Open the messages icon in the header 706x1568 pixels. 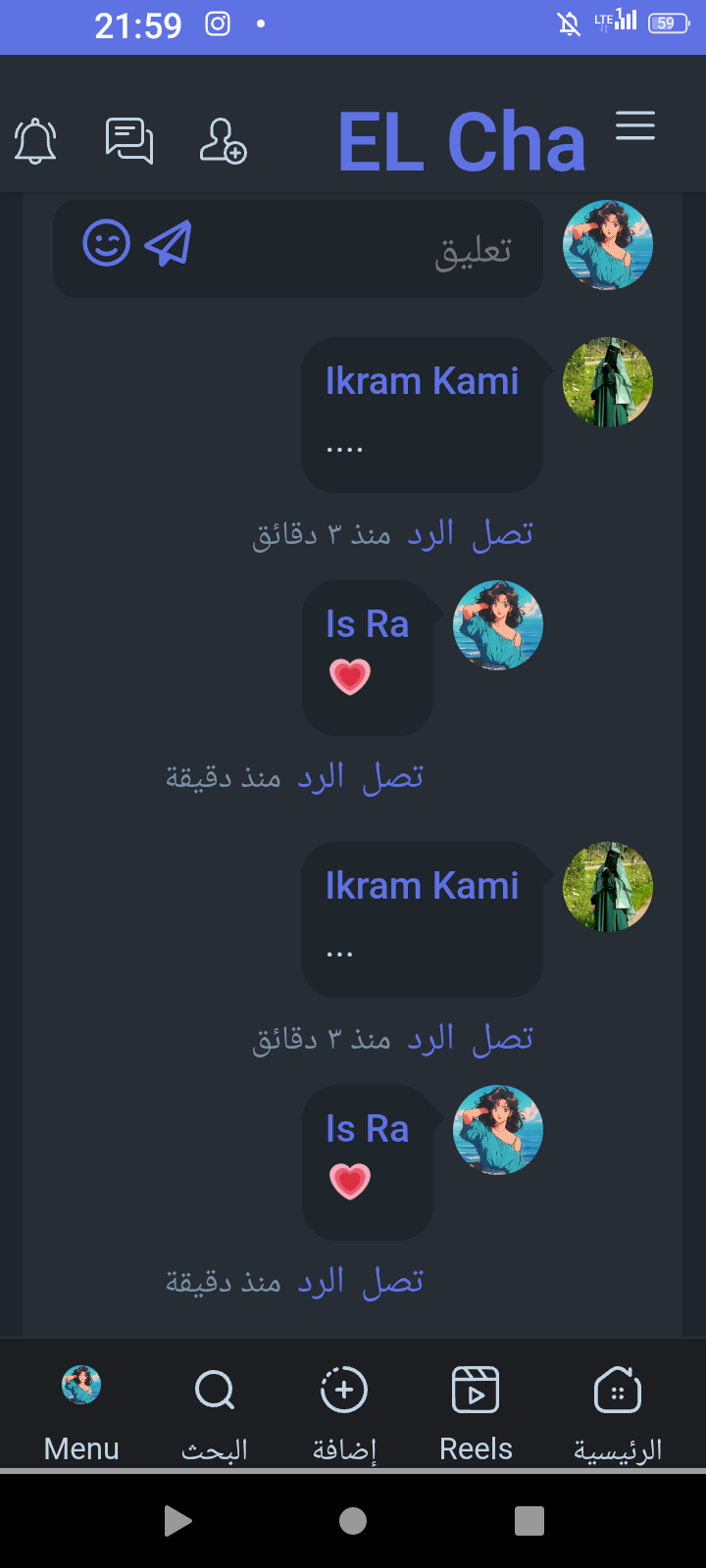(x=129, y=141)
